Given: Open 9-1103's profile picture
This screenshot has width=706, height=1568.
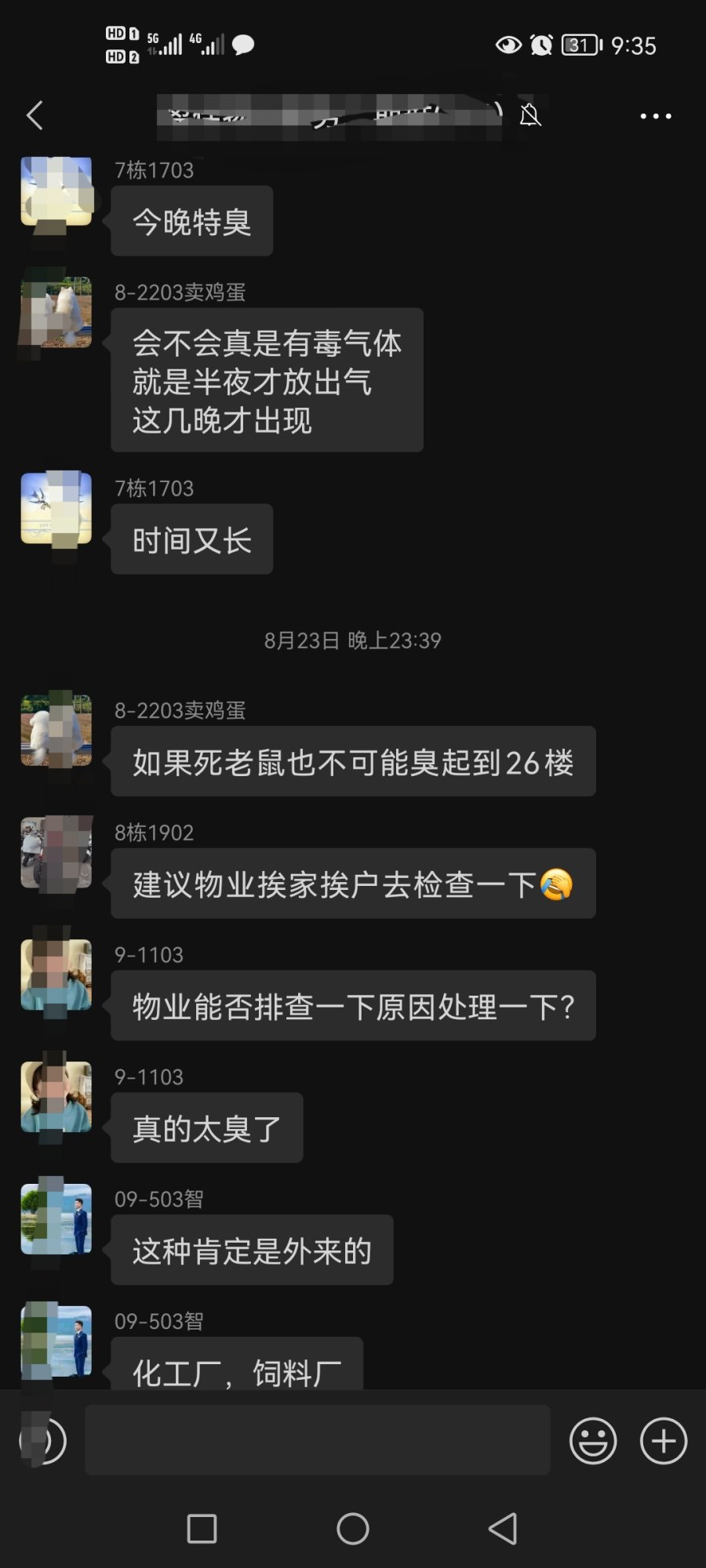Looking at the screenshot, I should tap(56, 976).
